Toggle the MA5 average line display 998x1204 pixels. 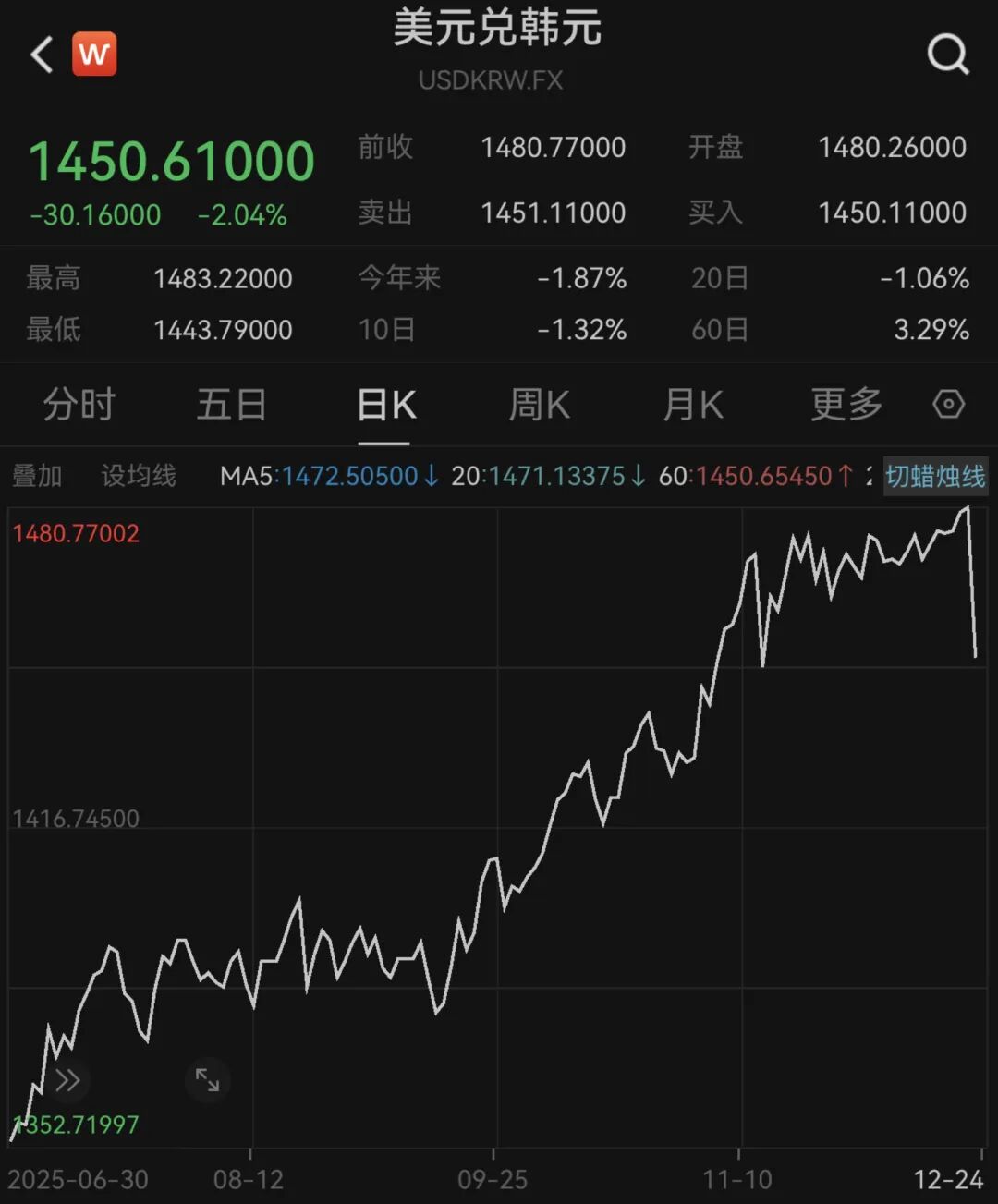tap(323, 476)
